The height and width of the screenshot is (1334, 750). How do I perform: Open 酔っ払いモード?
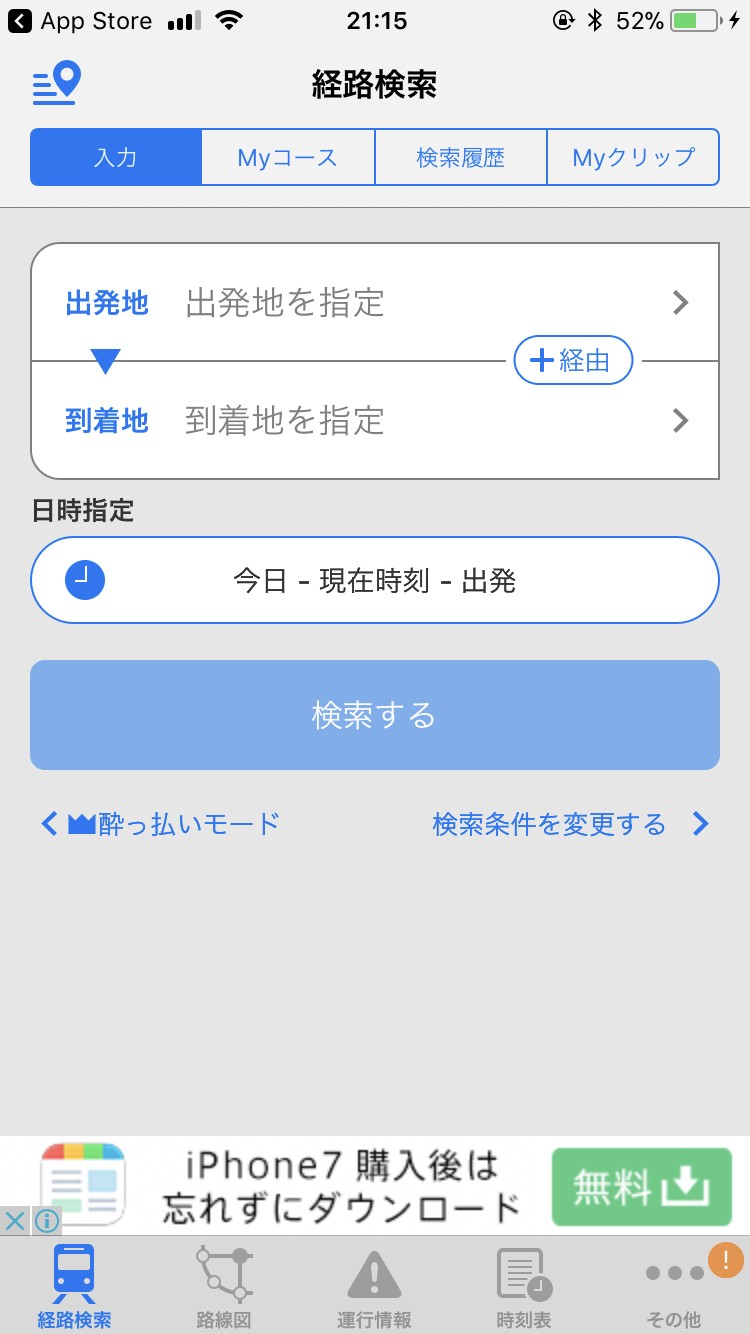[x=162, y=824]
